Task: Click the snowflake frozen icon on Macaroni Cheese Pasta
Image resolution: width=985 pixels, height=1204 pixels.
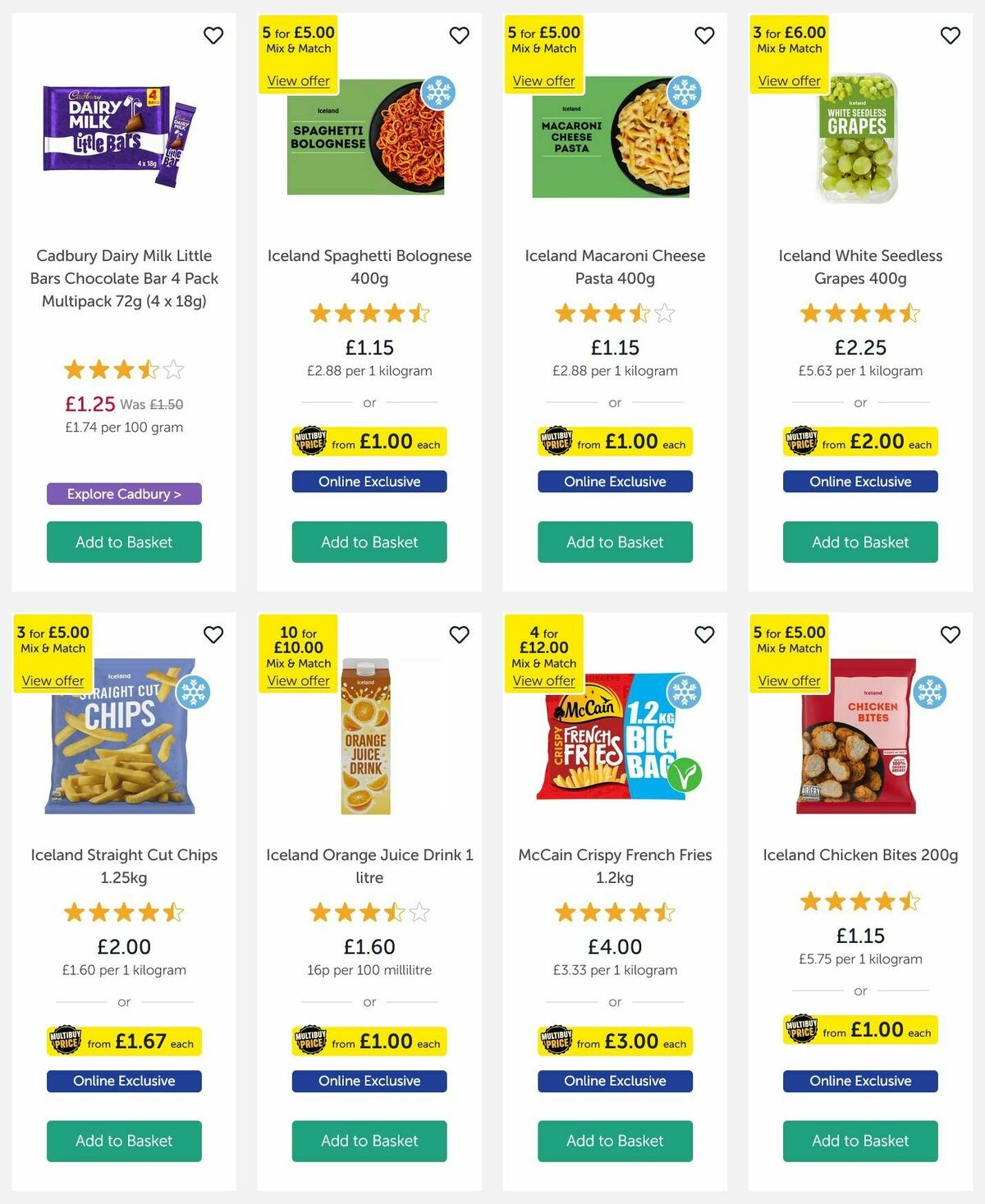Action: (683, 93)
